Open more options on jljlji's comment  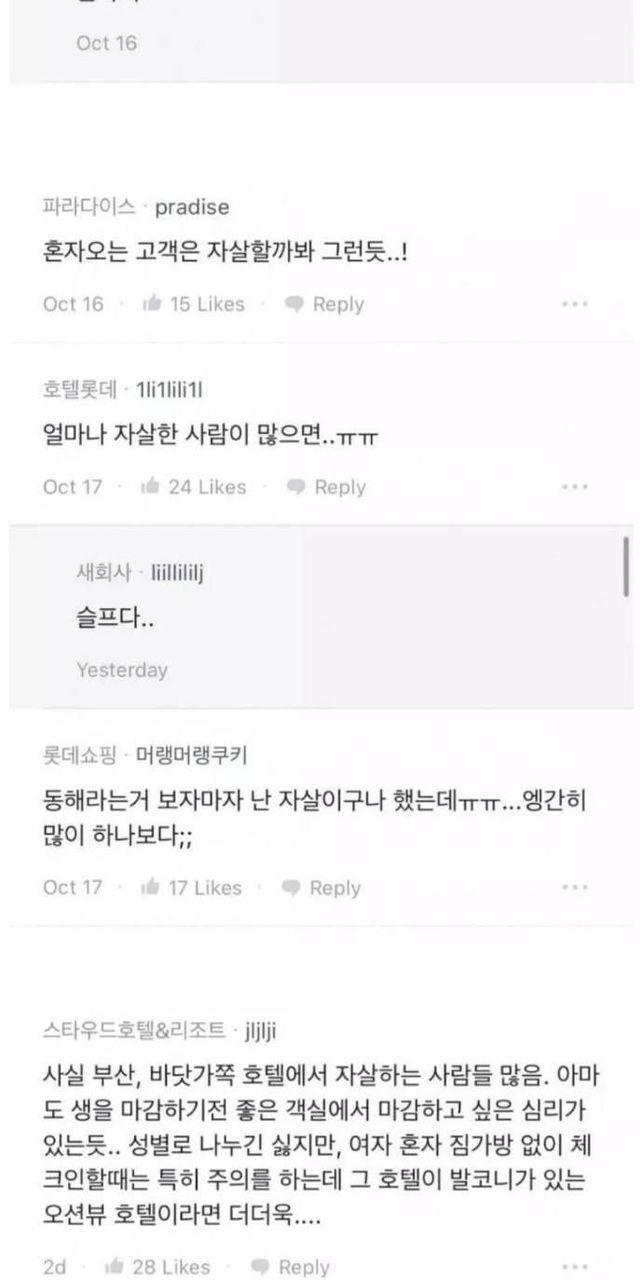click(x=575, y=1267)
